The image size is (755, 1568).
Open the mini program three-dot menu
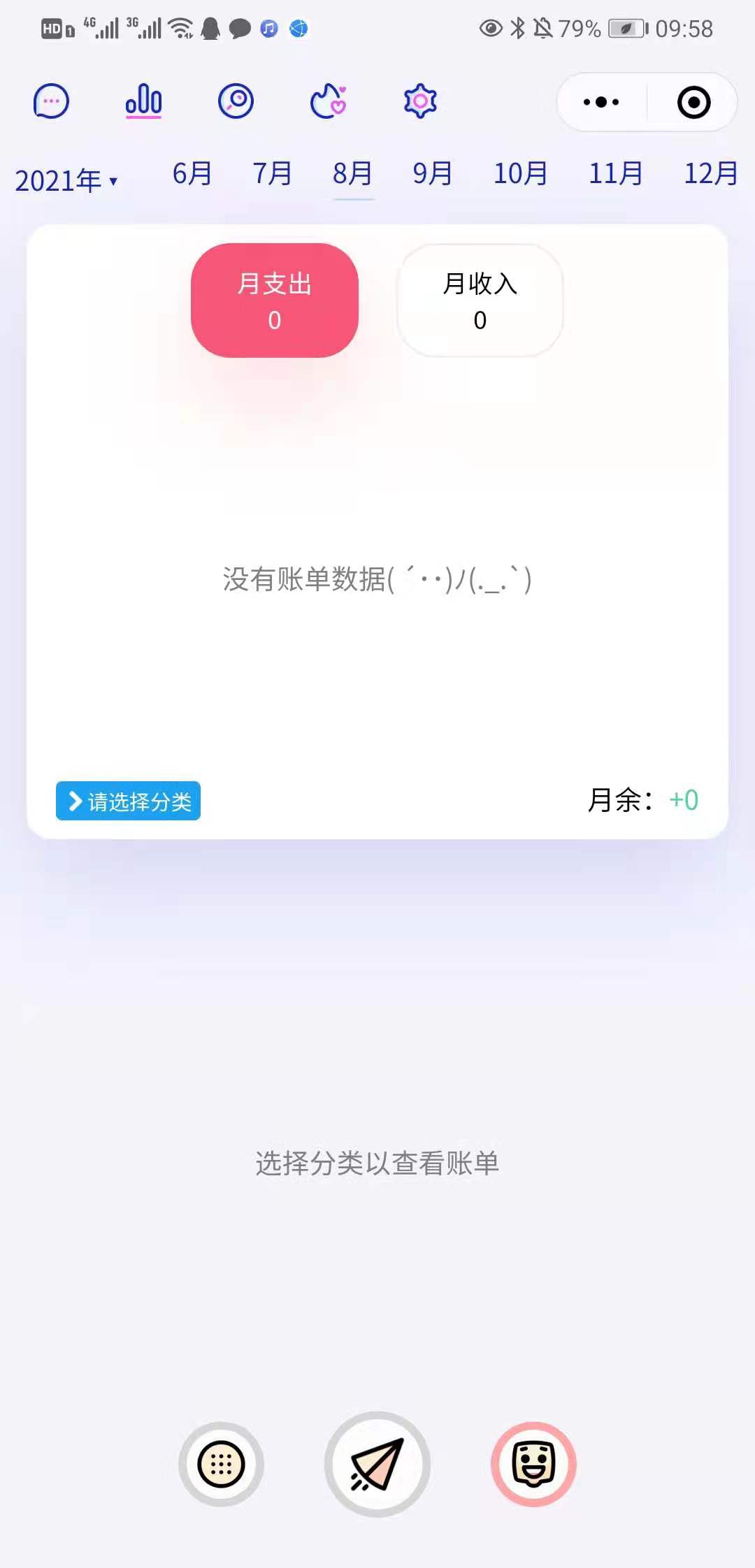click(x=601, y=102)
